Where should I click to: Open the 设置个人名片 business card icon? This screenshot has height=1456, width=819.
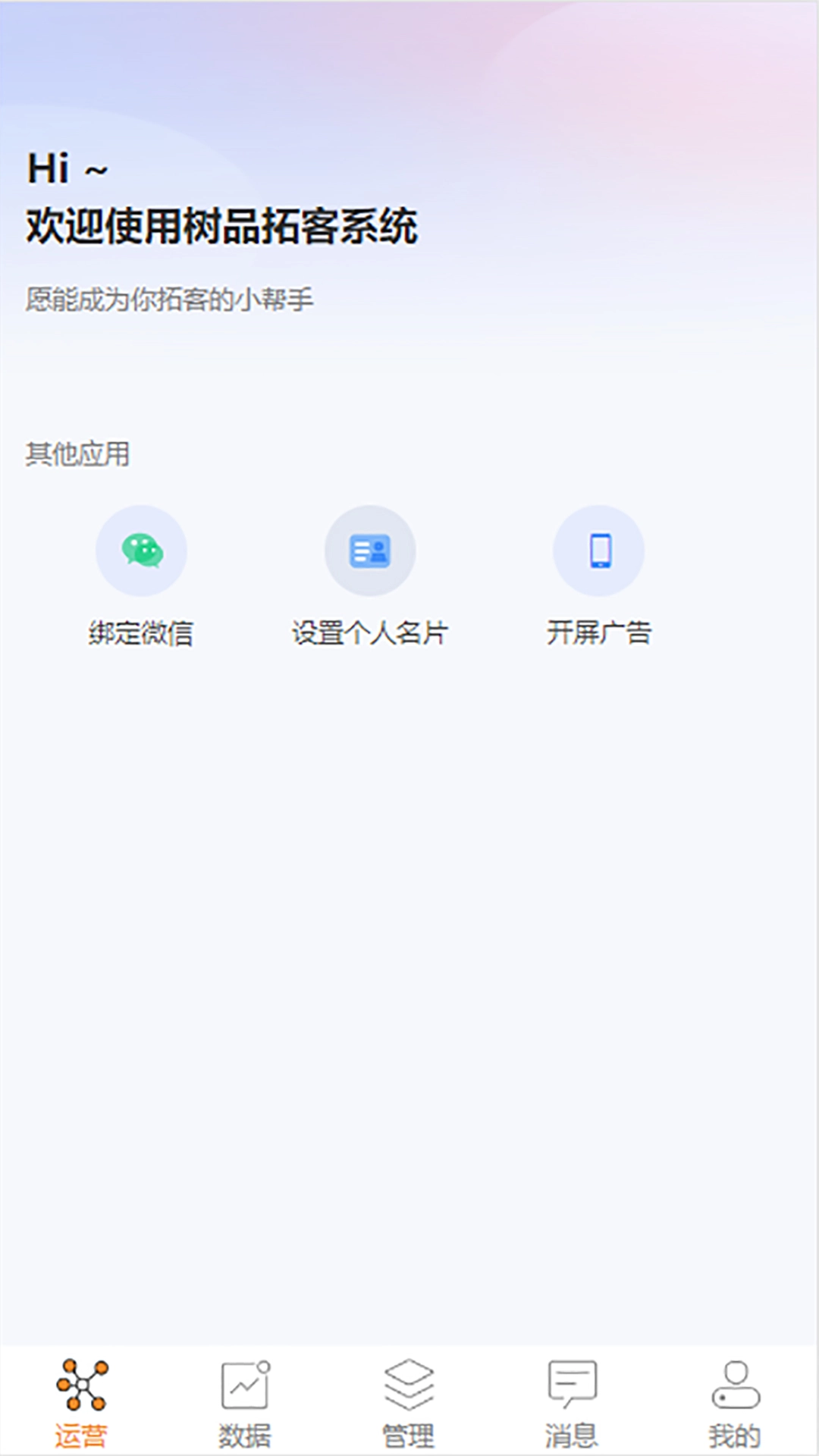click(x=369, y=551)
